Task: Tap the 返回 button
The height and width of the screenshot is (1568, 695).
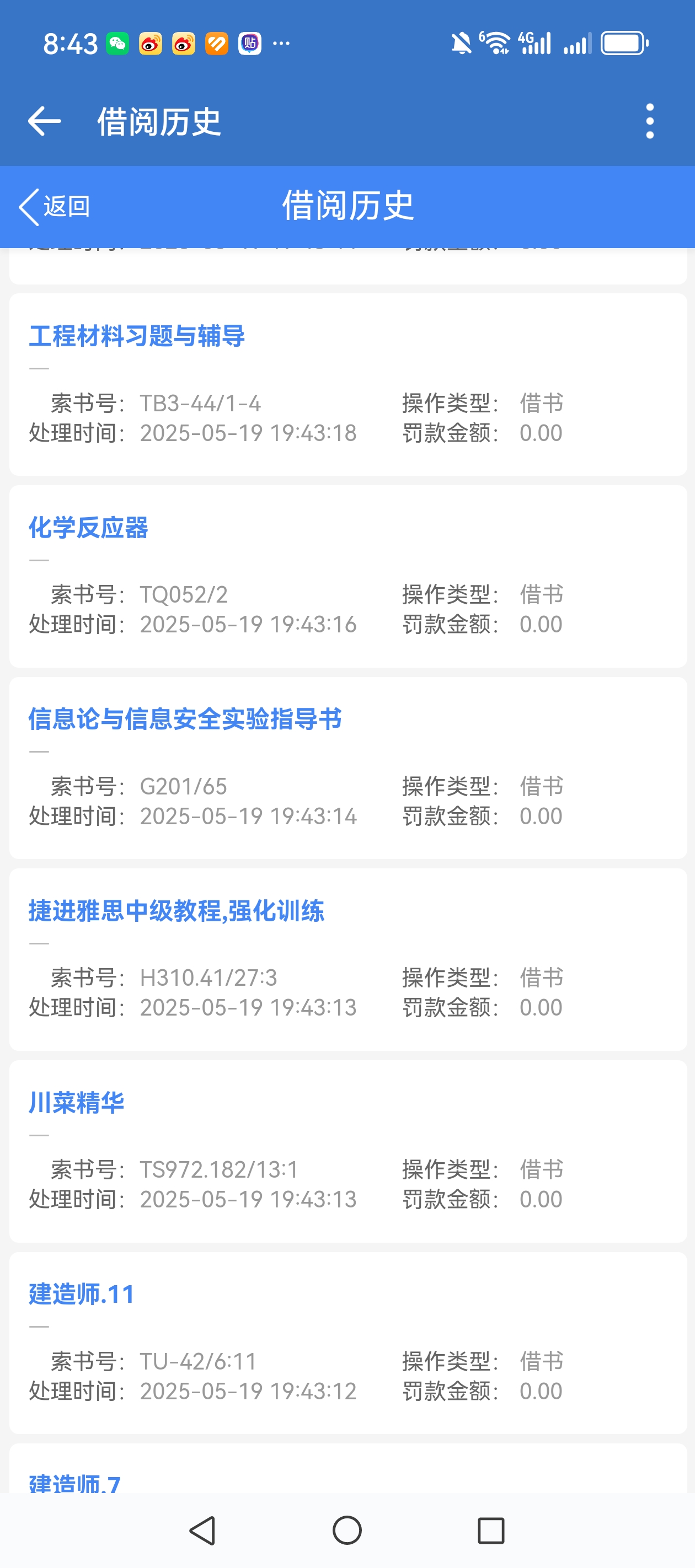Action: (x=55, y=206)
